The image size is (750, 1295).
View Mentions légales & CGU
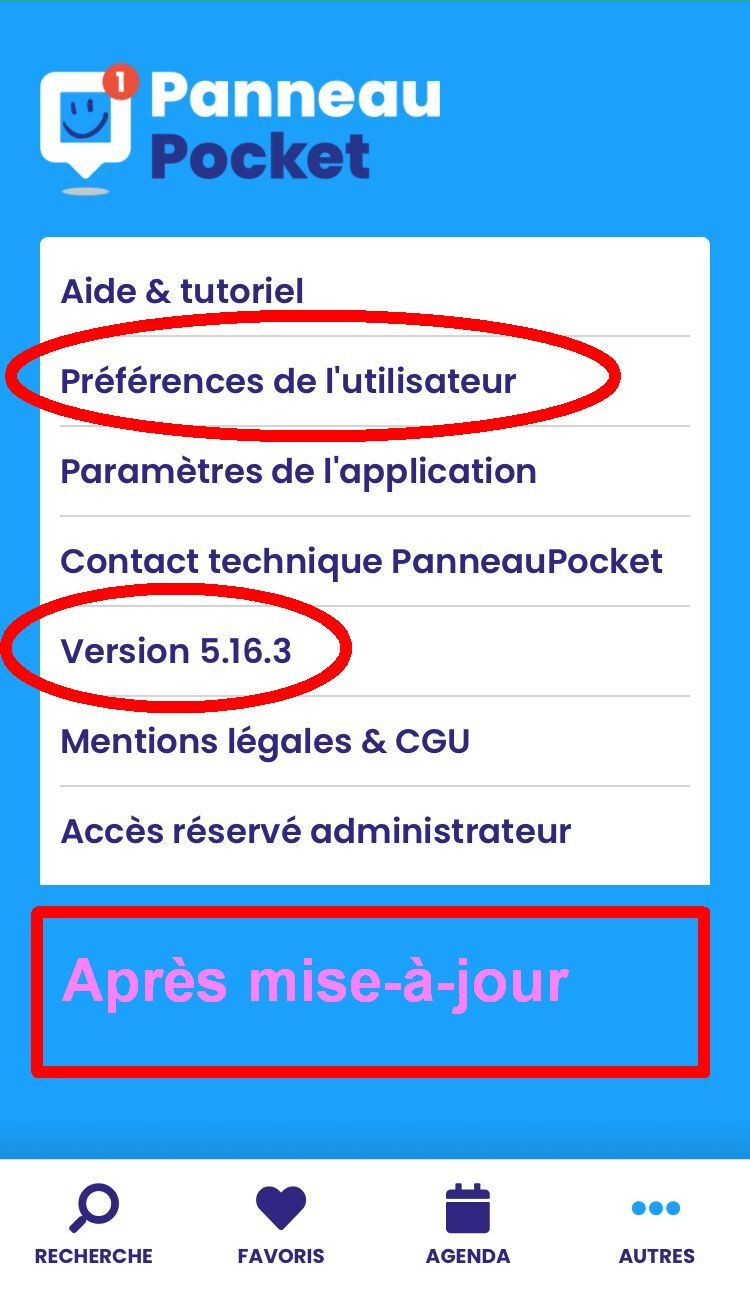click(265, 741)
